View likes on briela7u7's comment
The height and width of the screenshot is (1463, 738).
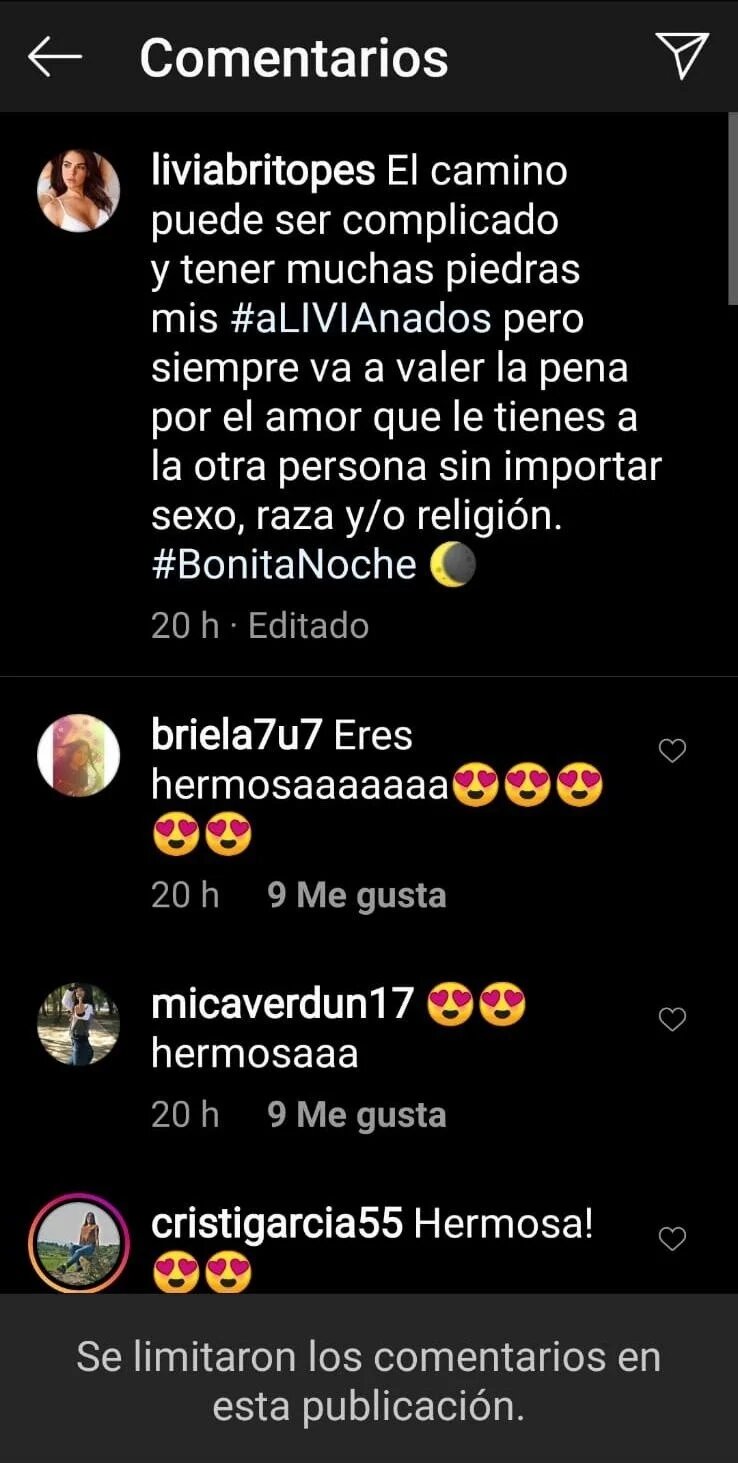point(356,895)
